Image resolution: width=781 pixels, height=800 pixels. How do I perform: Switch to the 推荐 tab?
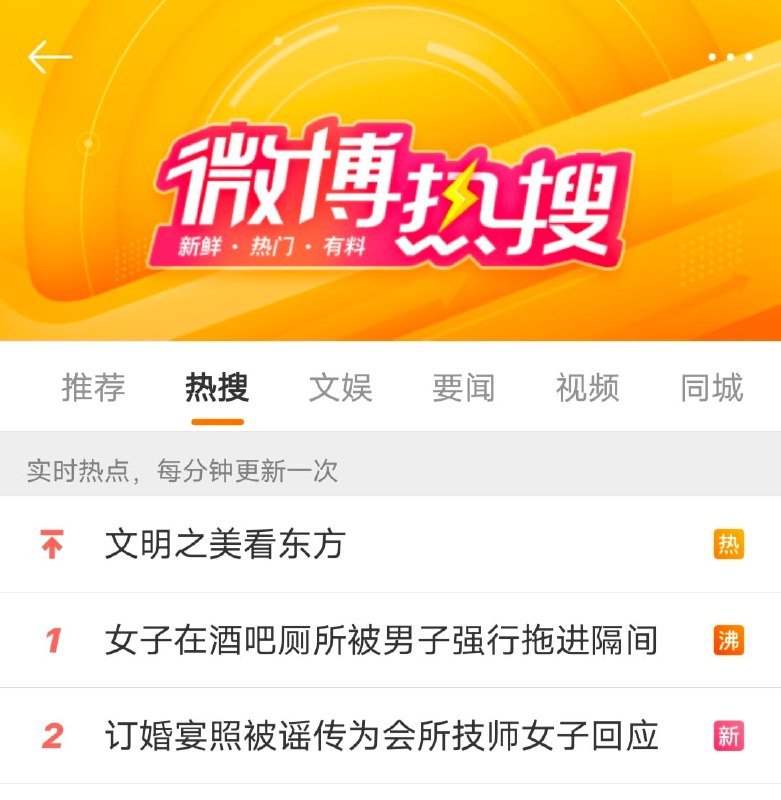[x=94, y=387]
